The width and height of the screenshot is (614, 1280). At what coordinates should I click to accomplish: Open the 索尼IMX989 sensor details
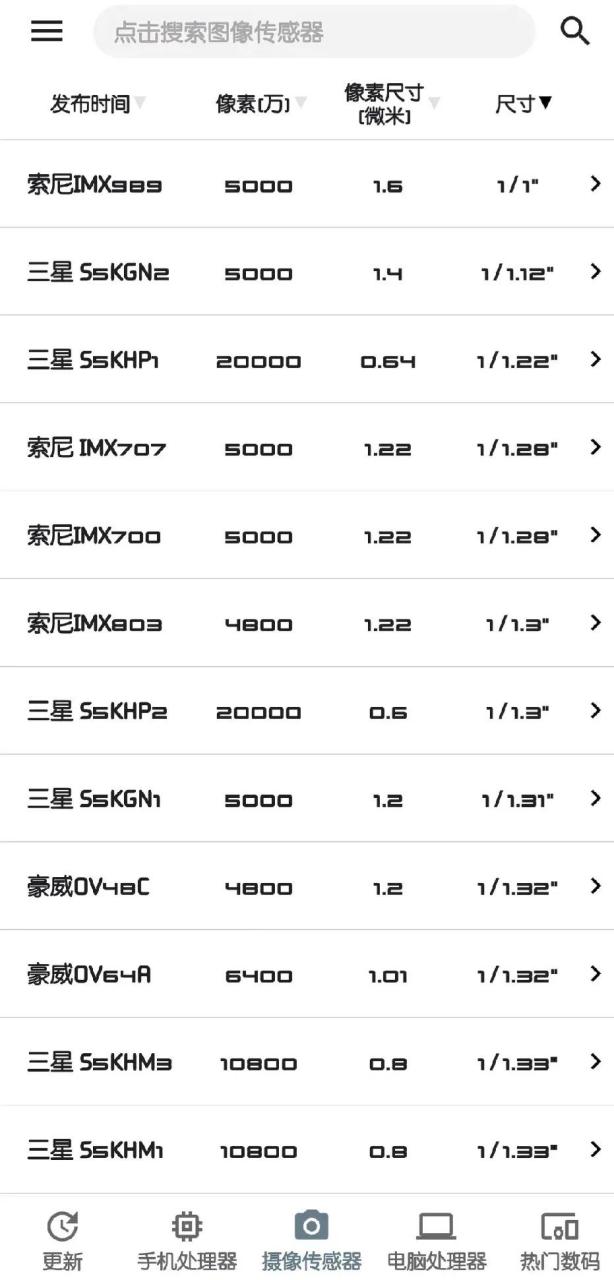[x=307, y=185]
